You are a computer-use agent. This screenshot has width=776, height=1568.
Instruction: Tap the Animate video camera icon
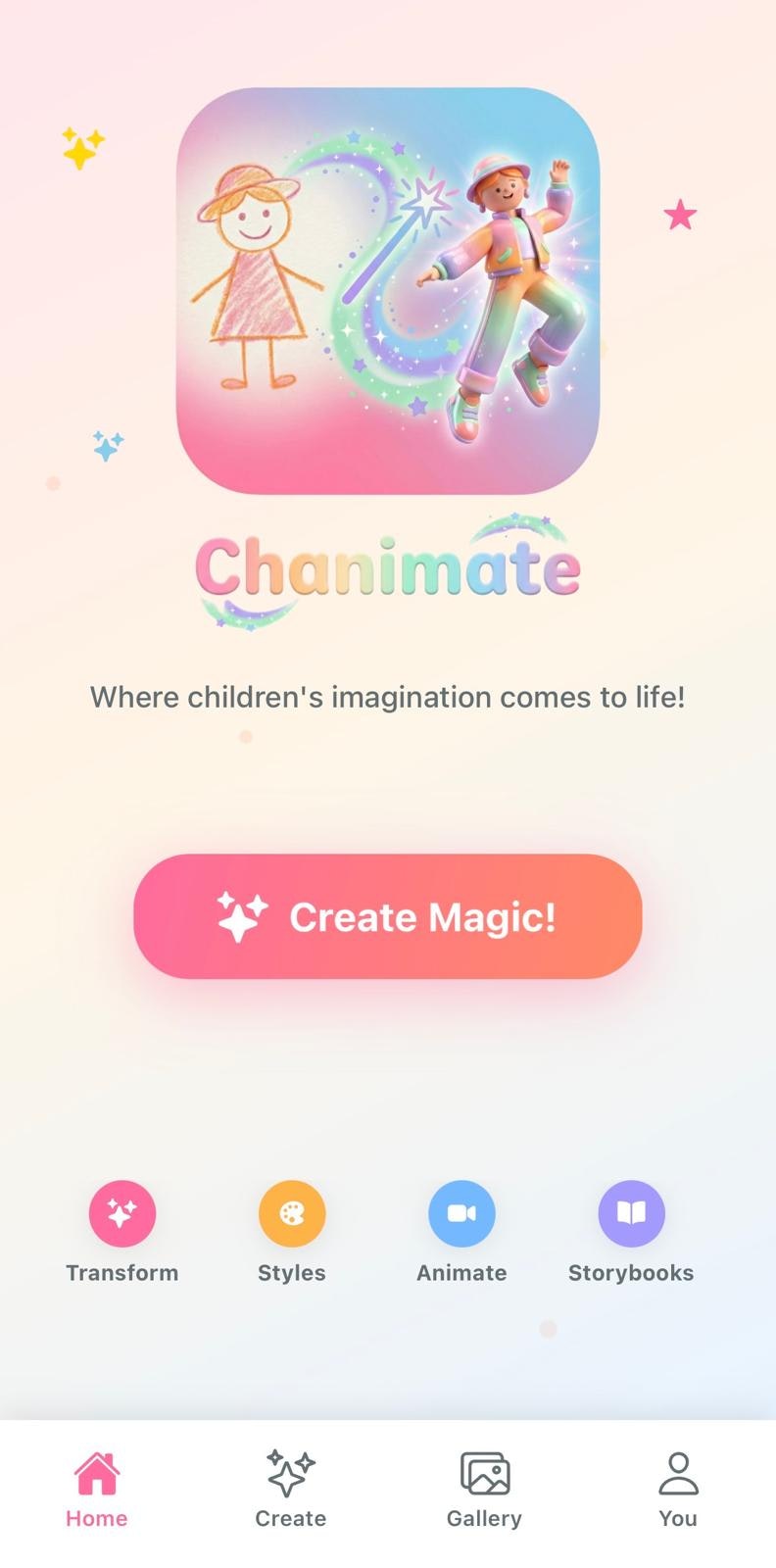[461, 1212]
